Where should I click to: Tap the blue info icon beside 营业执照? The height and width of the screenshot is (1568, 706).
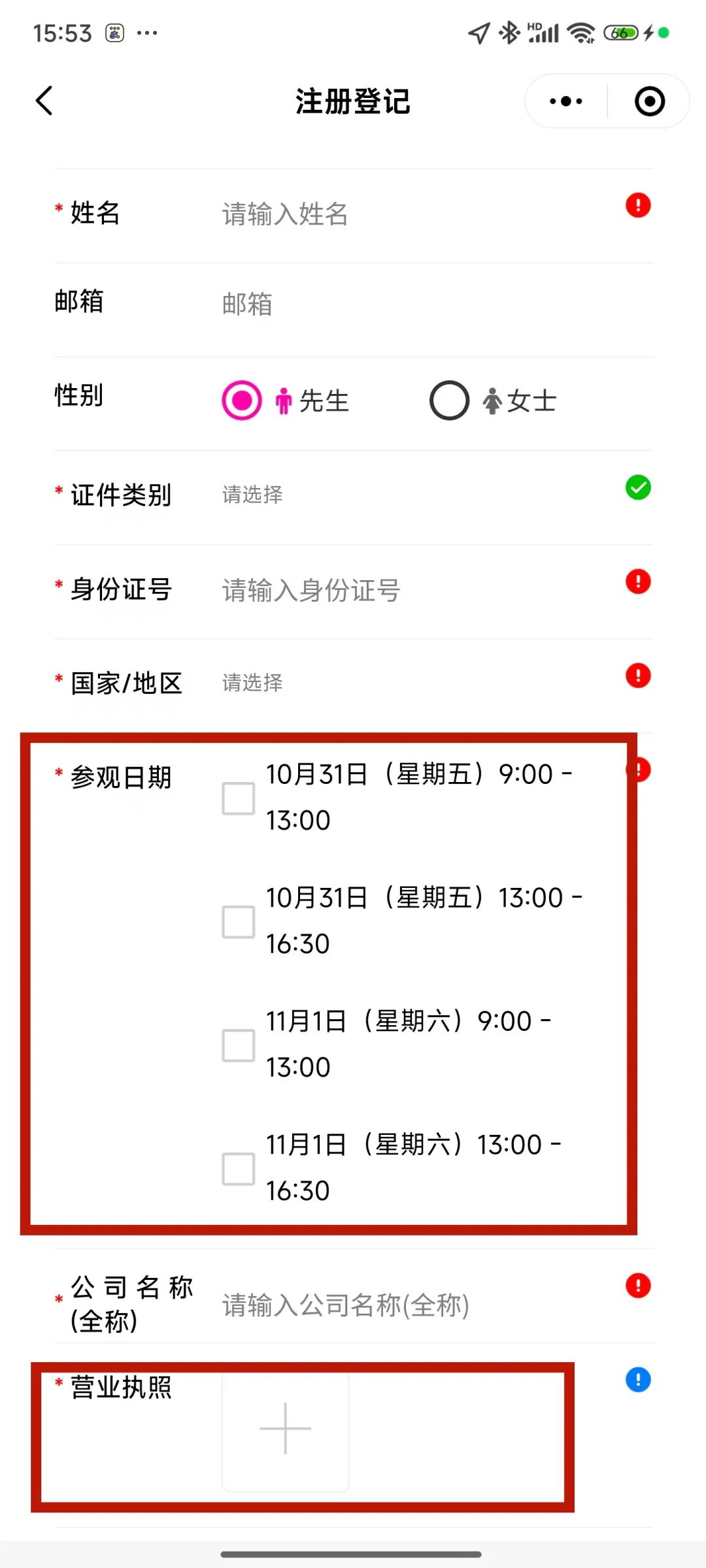pyautogui.click(x=638, y=1380)
